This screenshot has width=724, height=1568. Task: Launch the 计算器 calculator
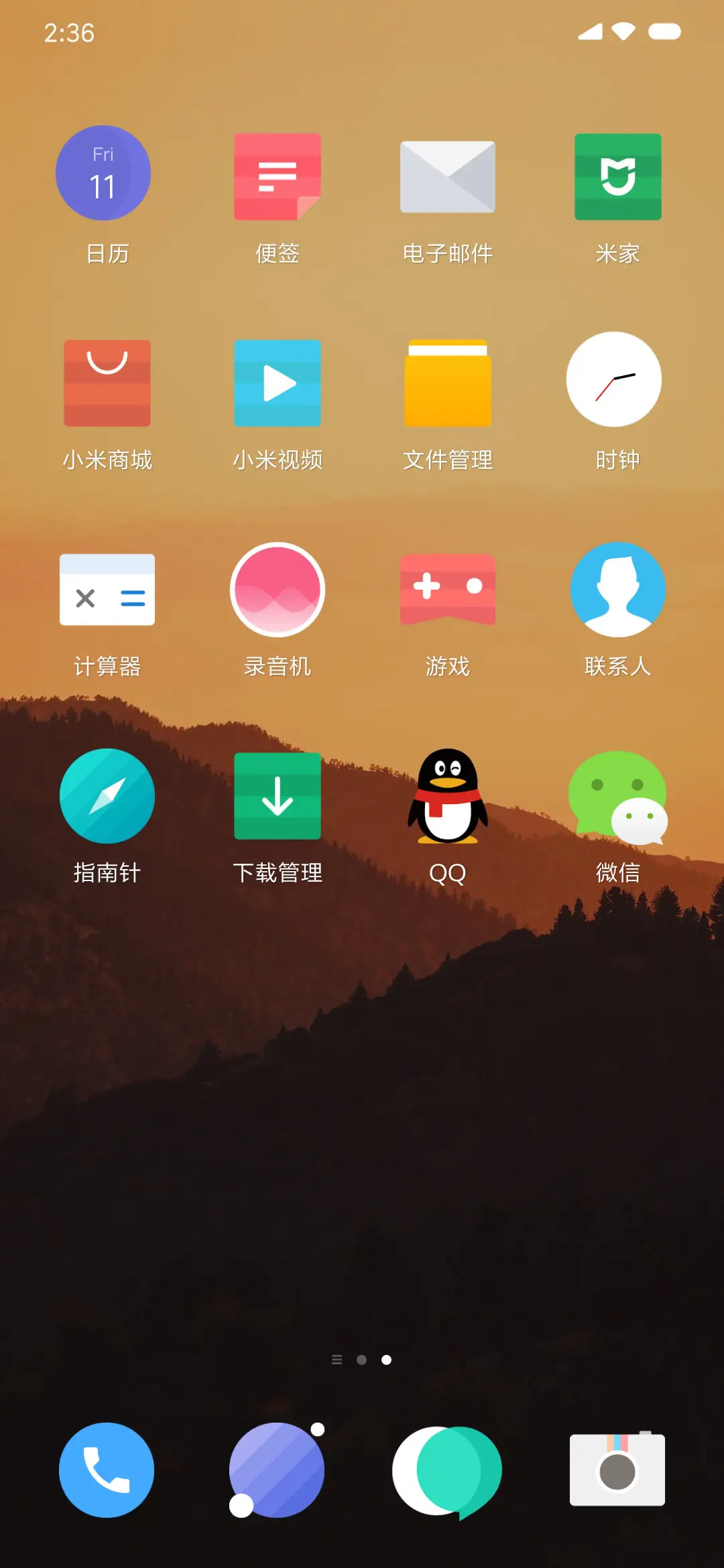tap(107, 590)
